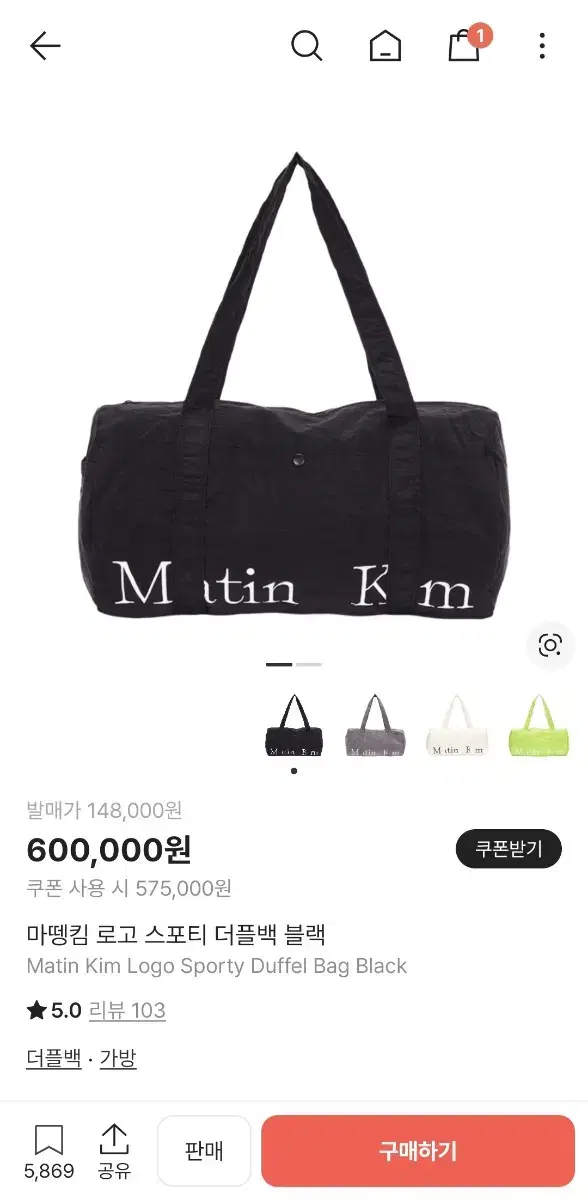Tap the 판매 sell button
The image size is (588, 1200).
pyautogui.click(x=204, y=1151)
